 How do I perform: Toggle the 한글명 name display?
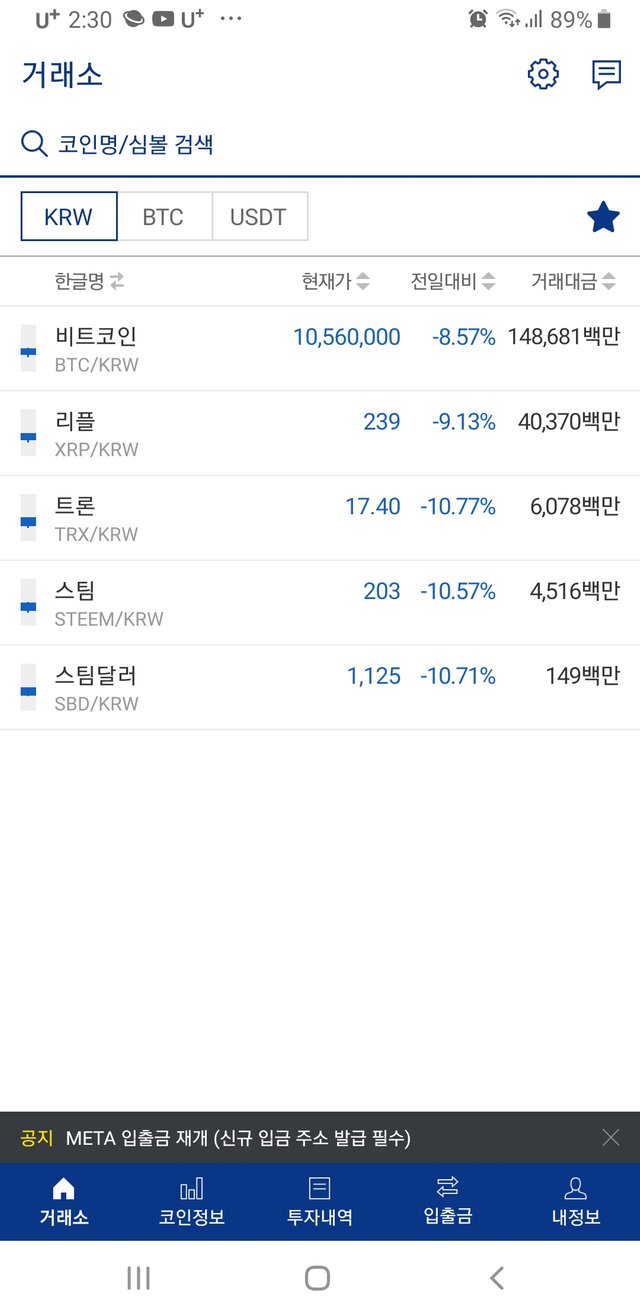click(x=89, y=282)
